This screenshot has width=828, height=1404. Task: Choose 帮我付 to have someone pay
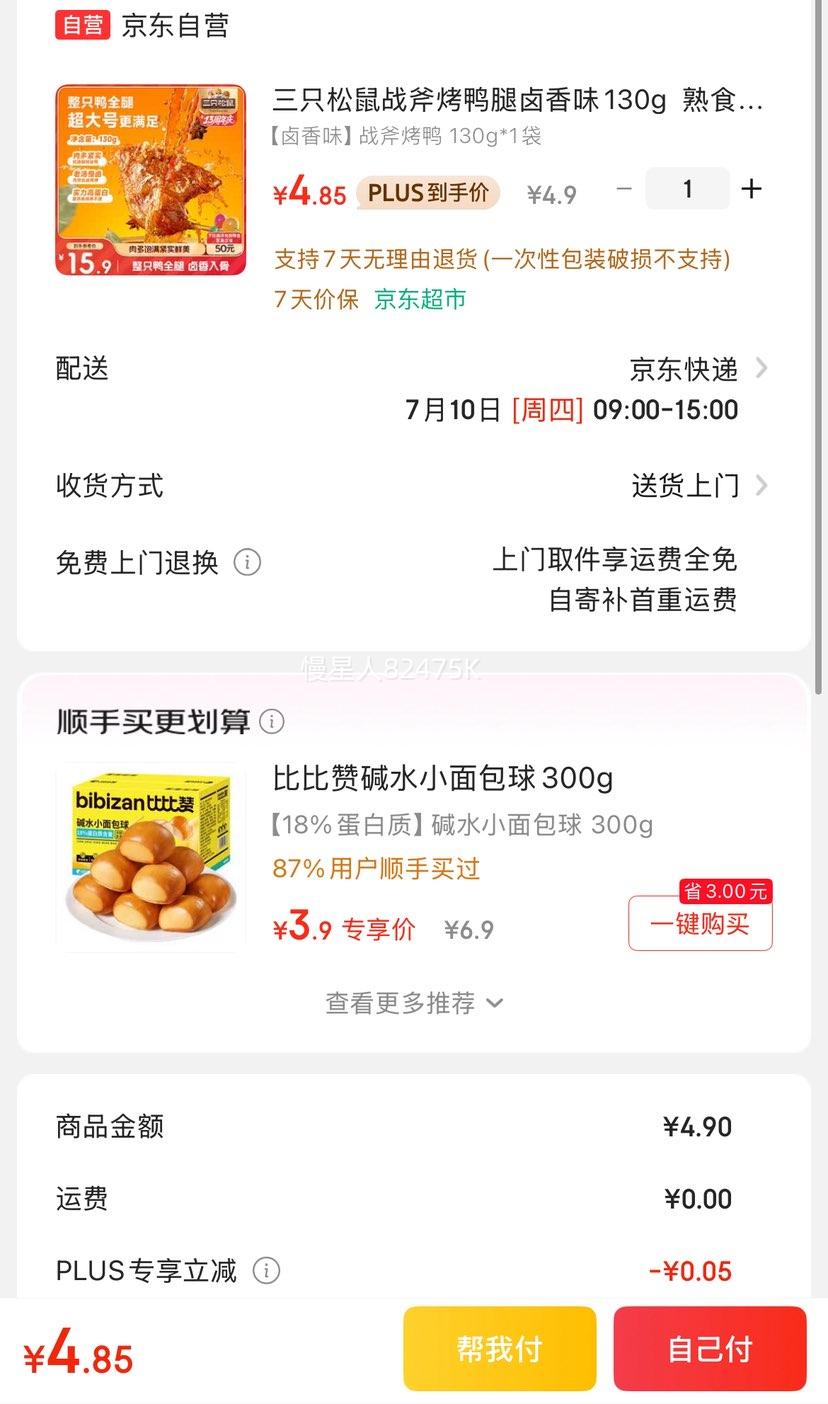pos(500,1348)
